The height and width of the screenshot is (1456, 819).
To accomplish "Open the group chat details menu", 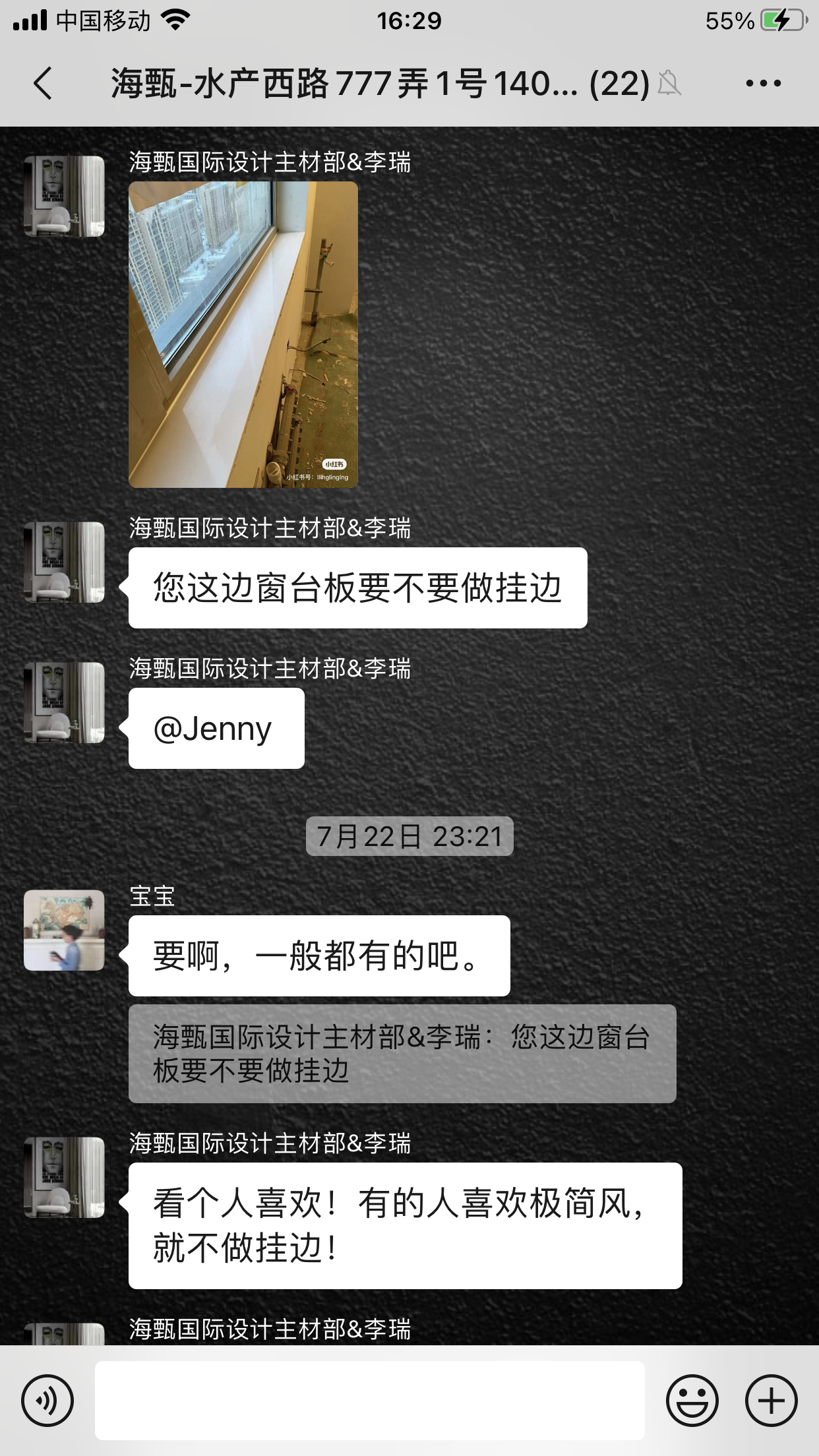I will (x=763, y=84).
